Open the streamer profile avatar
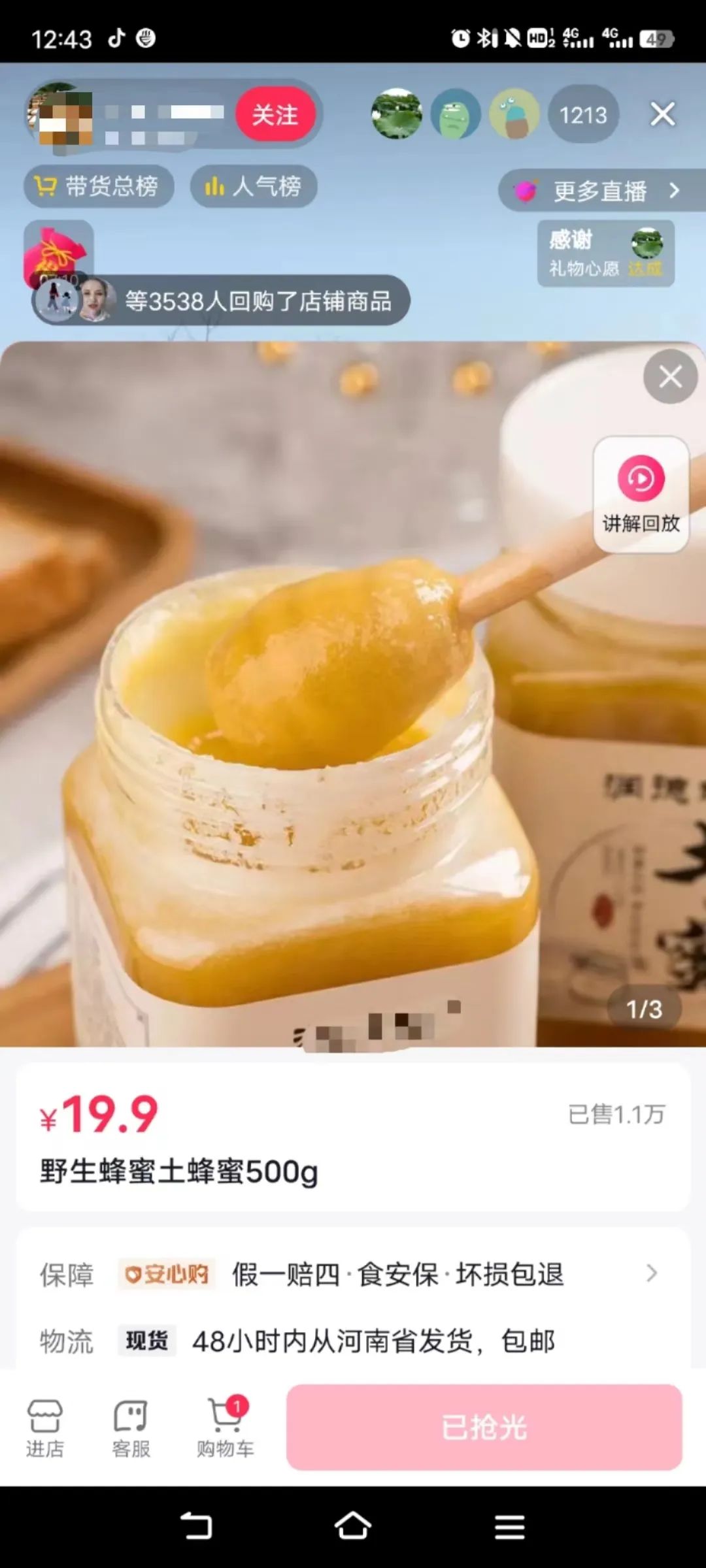 (62, 114)
